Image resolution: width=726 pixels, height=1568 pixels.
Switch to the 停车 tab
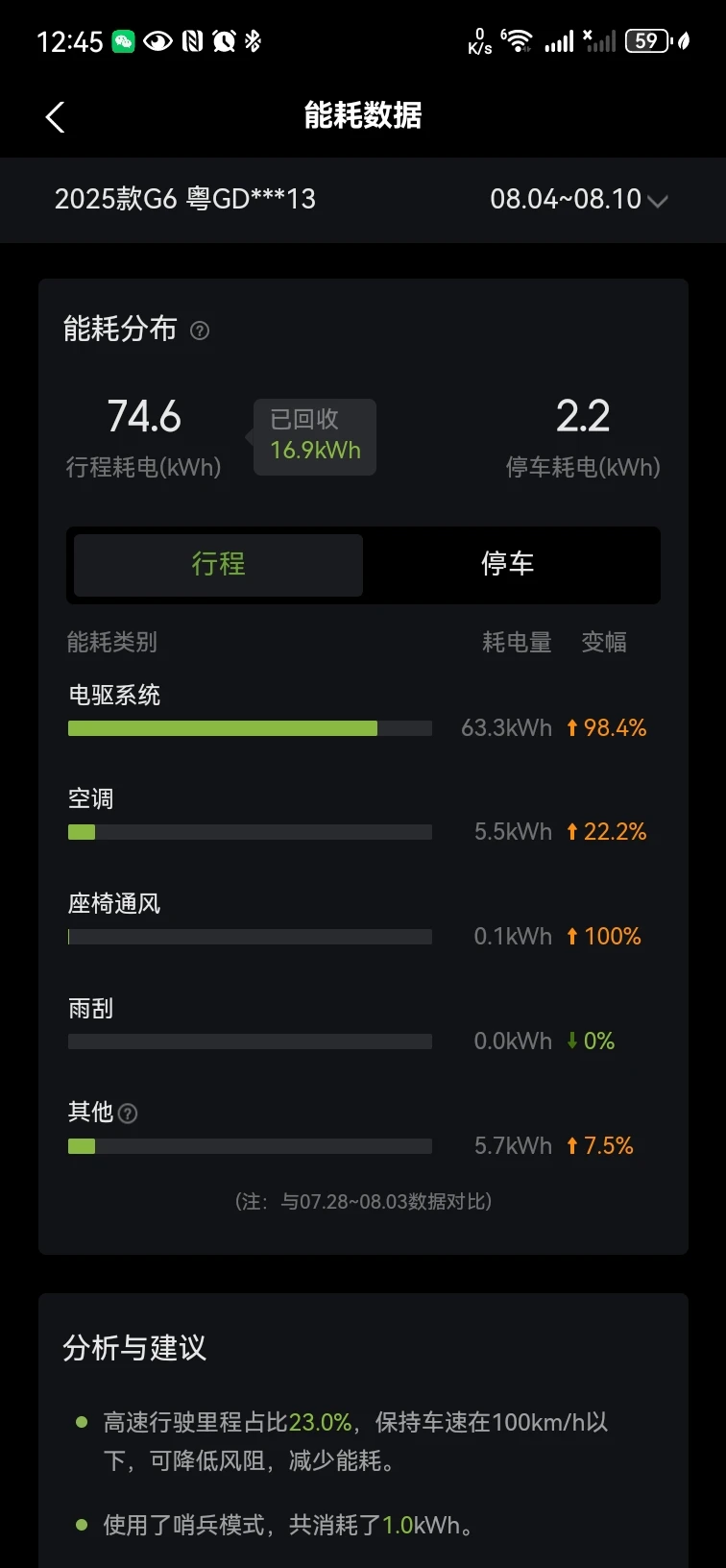508,564
